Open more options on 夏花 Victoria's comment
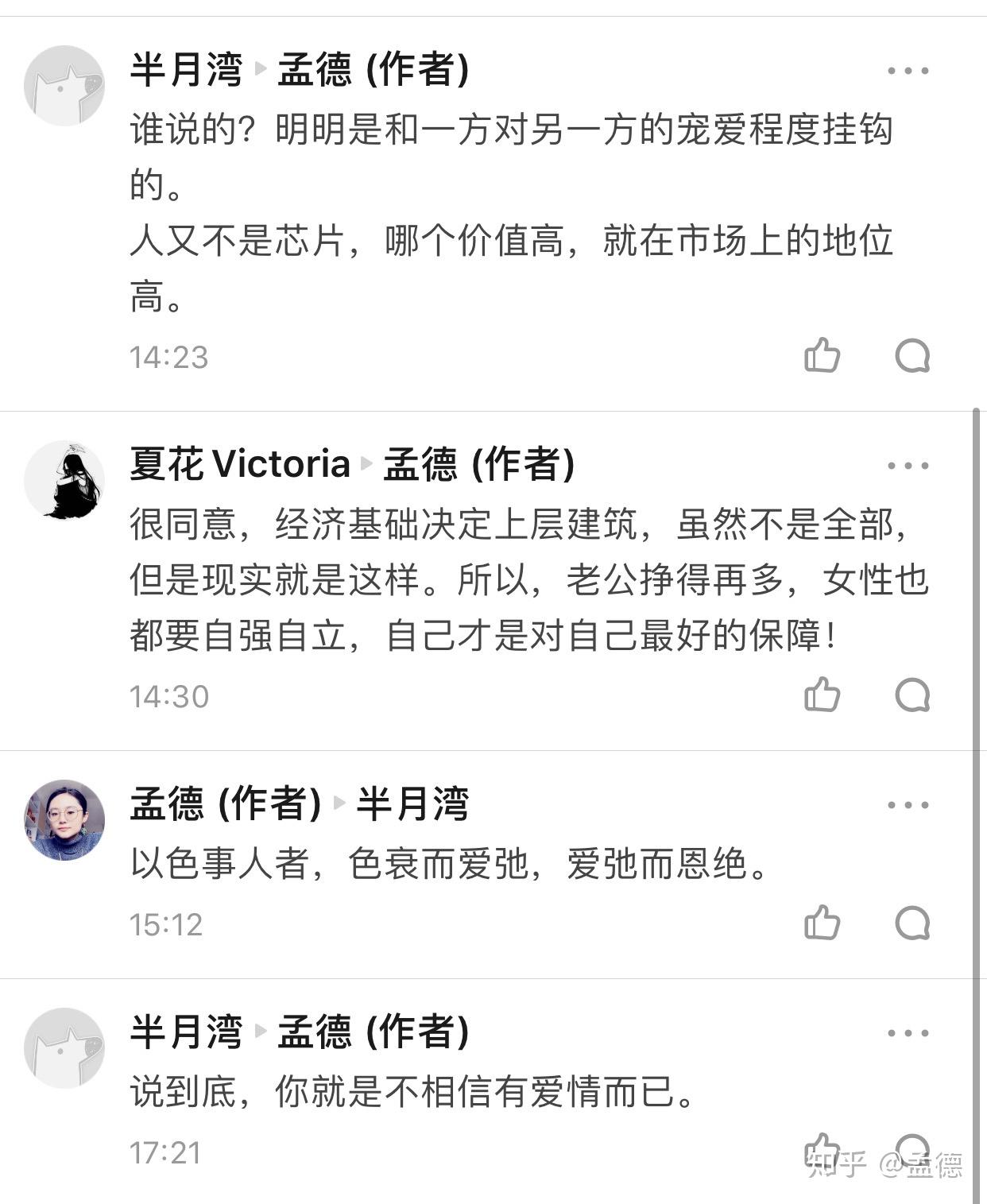 pyautogui.click(x=908, y=466)
